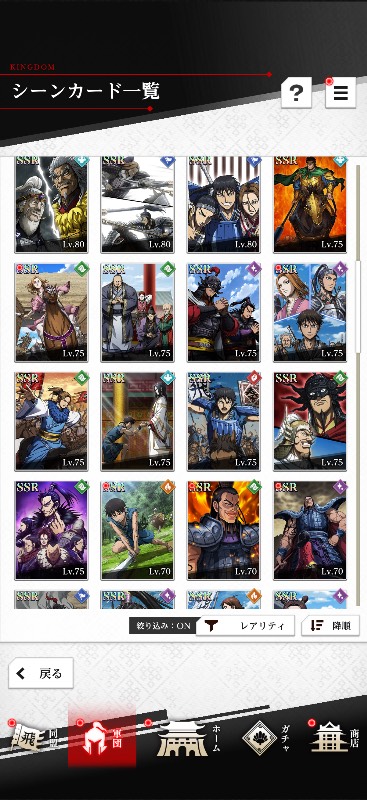367x800 pixels.
Task: View the masked general on red background card
Action: (x=310, y=421)
